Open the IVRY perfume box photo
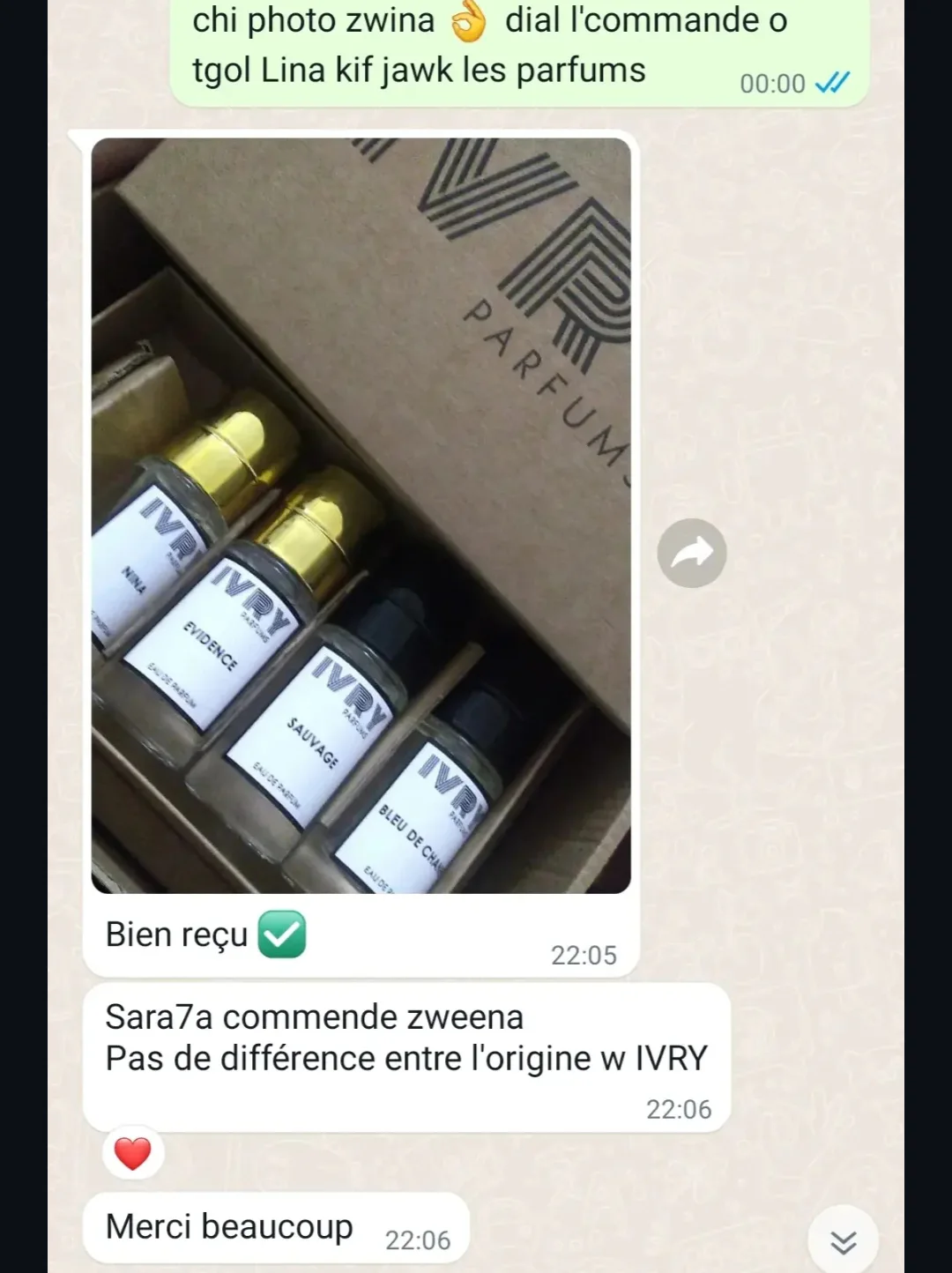Screen dimensions: 952x1273 point(361,516)
